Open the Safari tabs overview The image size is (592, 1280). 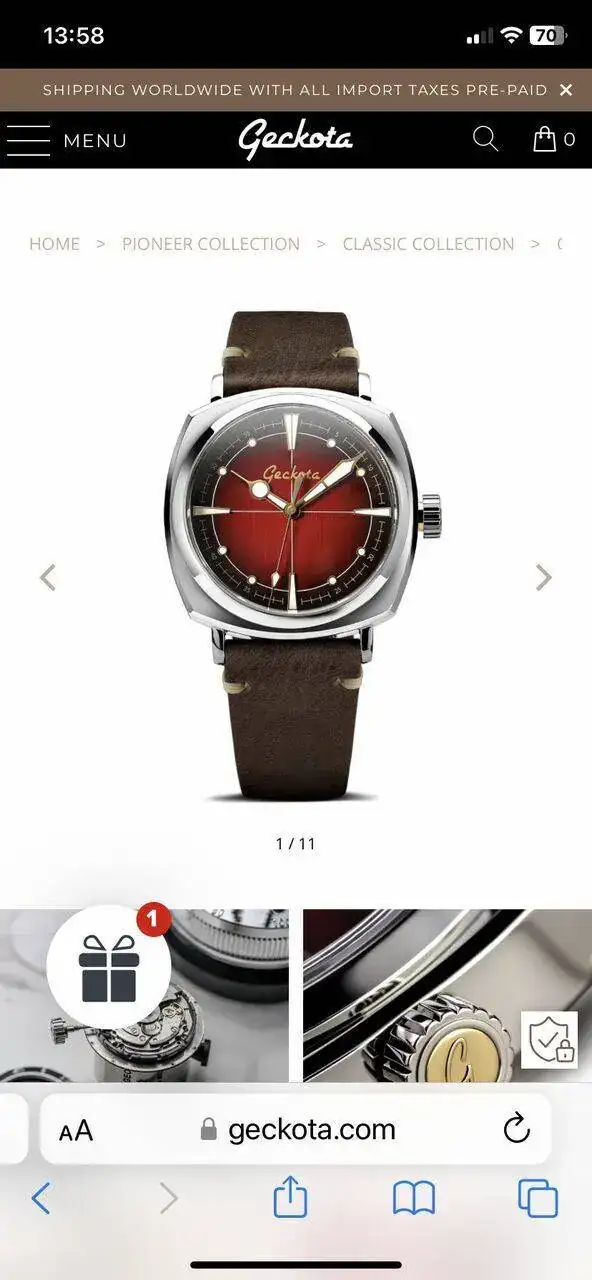(x=538, y=1198)
